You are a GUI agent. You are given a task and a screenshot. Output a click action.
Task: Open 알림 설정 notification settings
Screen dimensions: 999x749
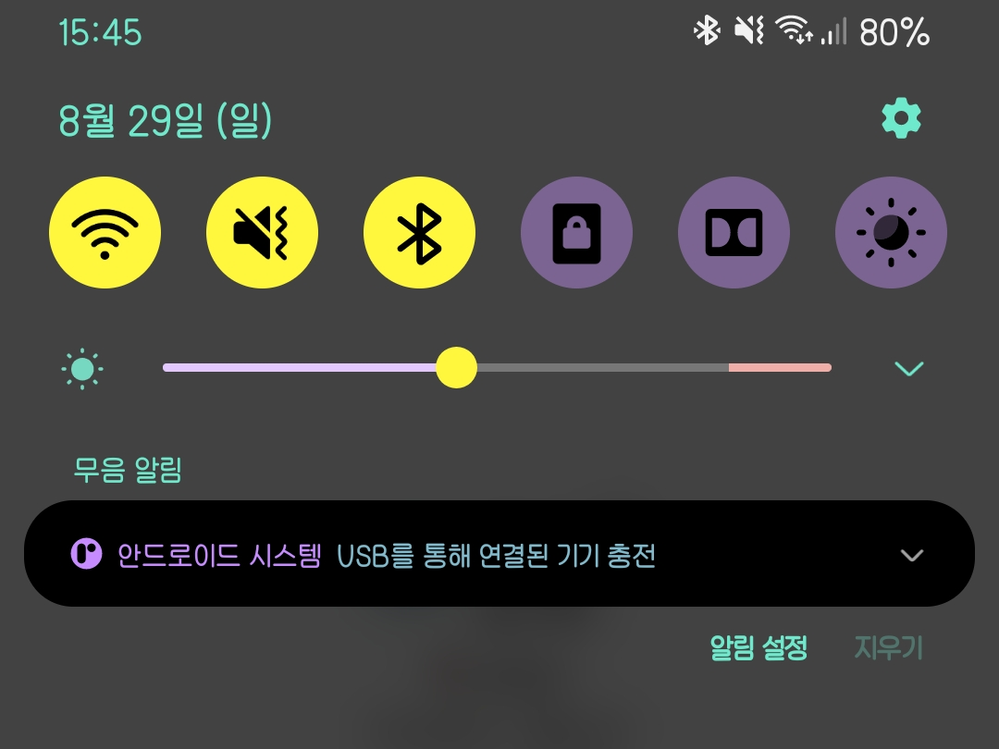click(x=758, y=648)
